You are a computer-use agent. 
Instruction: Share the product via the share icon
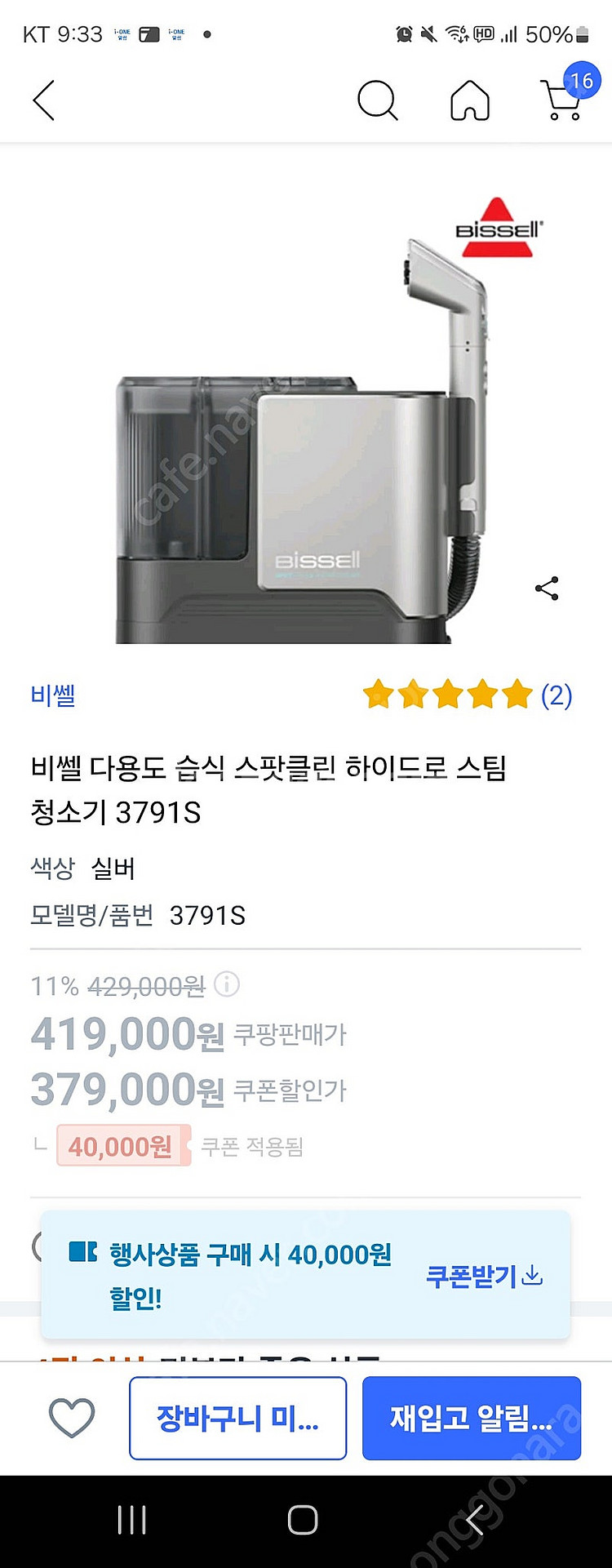point(545,589)
